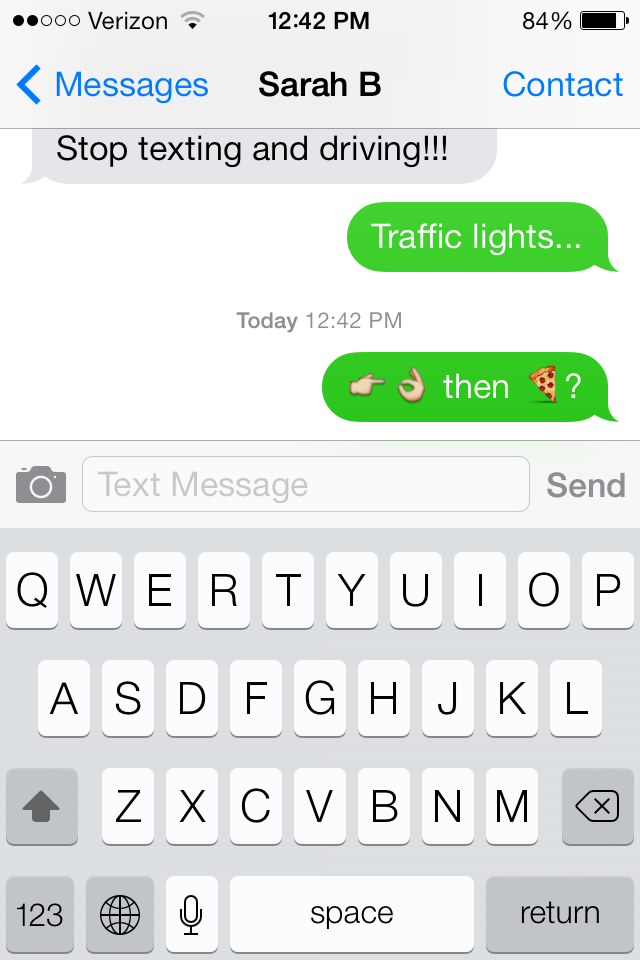
Task: Open Contact details for Sarah B
Action: tap(562, 85)
